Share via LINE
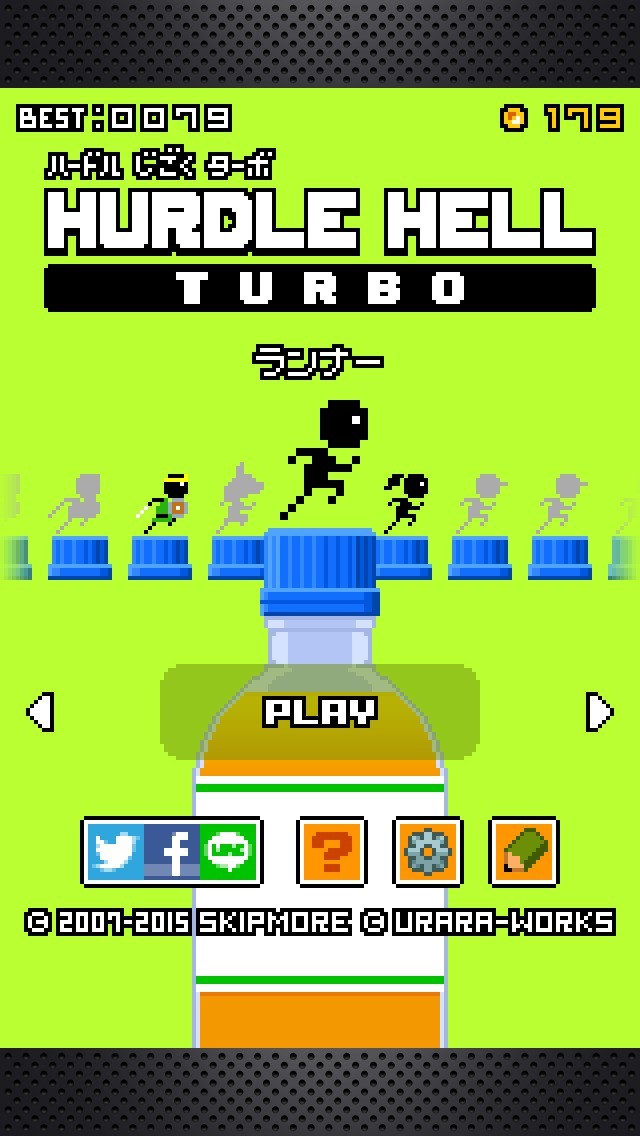This screenshot has height=1136, width=640. pos(228,851)
